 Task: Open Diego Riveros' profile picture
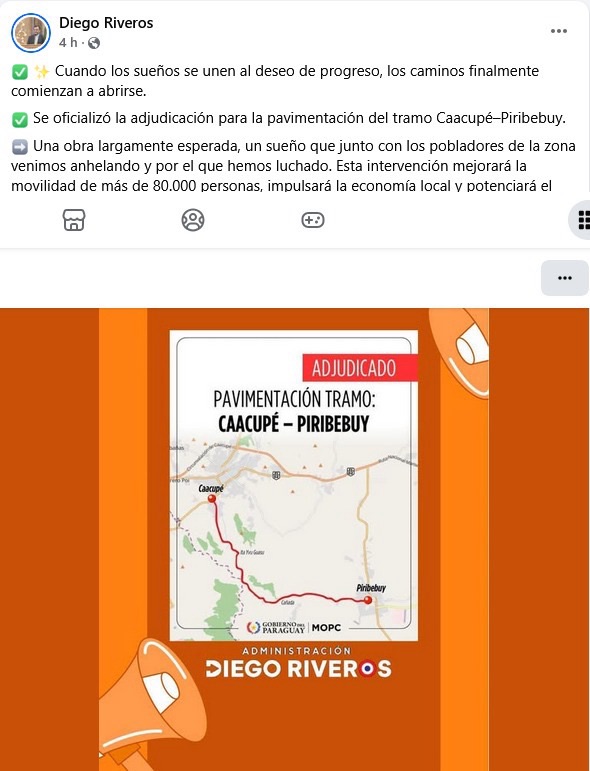coord(30,32)
